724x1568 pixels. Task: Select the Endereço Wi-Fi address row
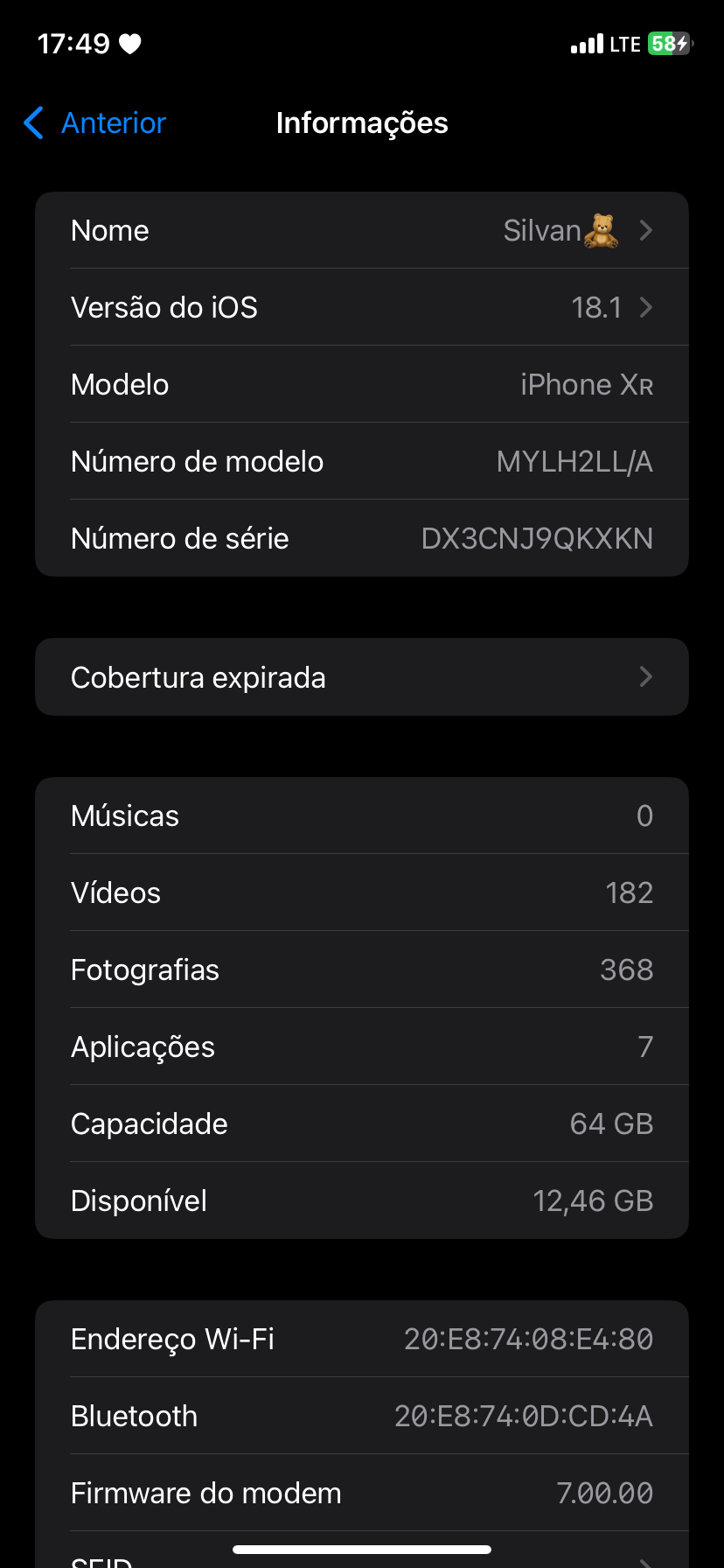click(362, 1339)
